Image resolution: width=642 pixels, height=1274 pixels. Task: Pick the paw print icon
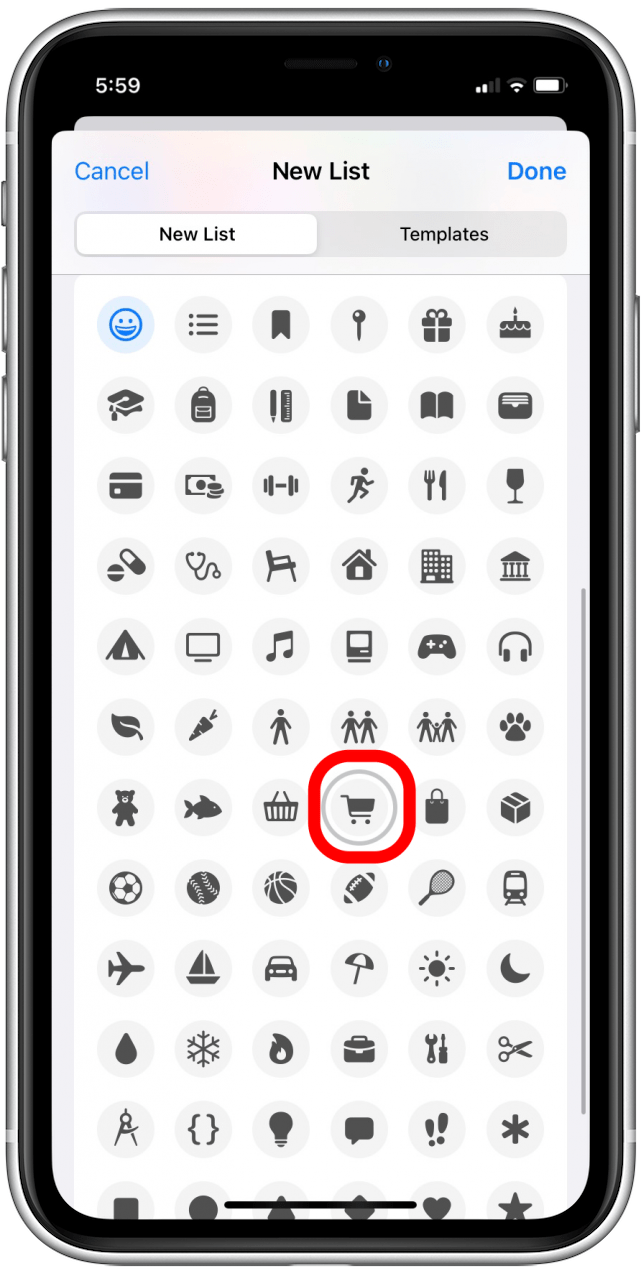516,727
